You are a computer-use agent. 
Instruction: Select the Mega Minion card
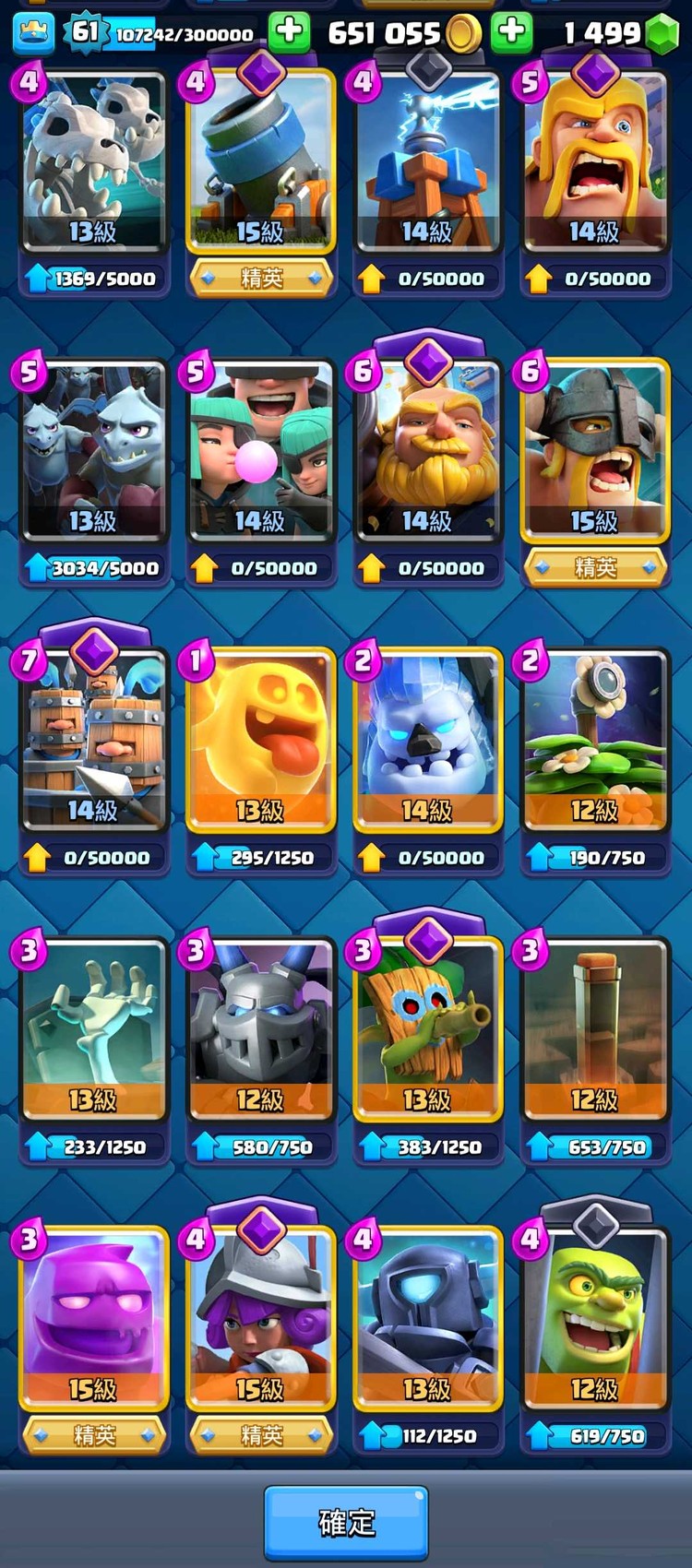pyautogui.click(x=260, y=1028)
